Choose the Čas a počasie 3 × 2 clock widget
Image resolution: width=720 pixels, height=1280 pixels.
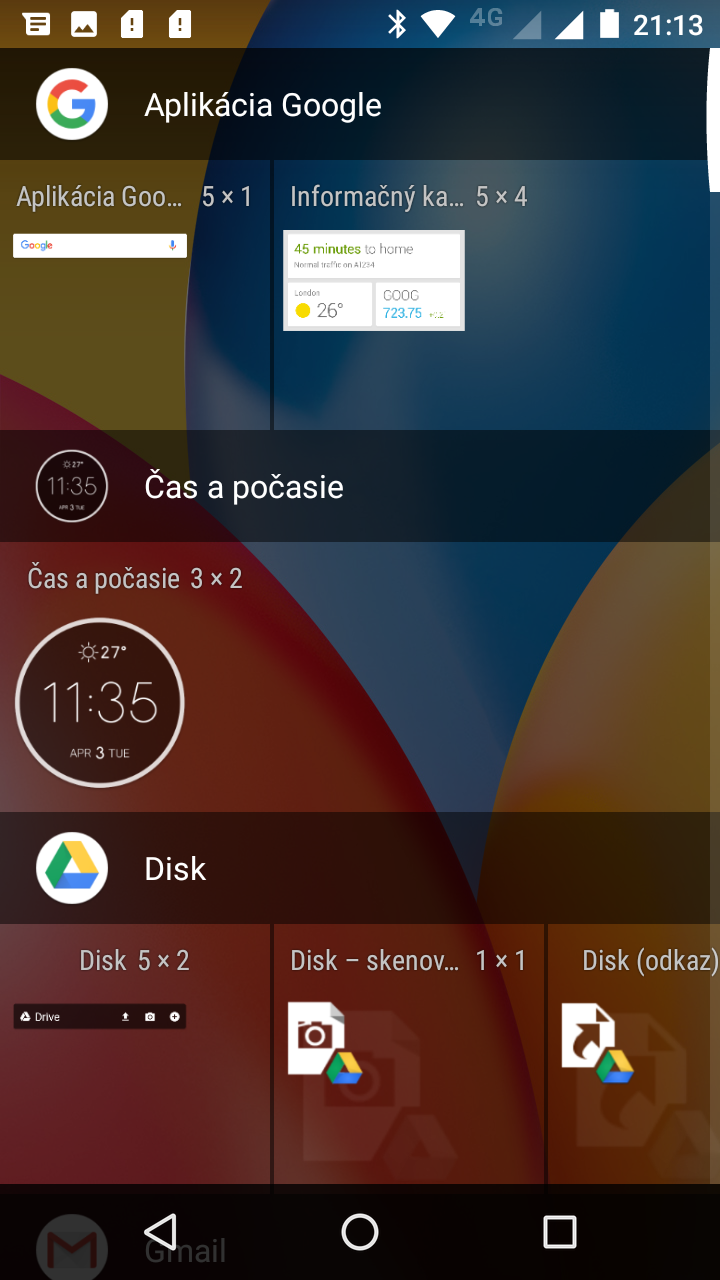(x=134, y=677)
